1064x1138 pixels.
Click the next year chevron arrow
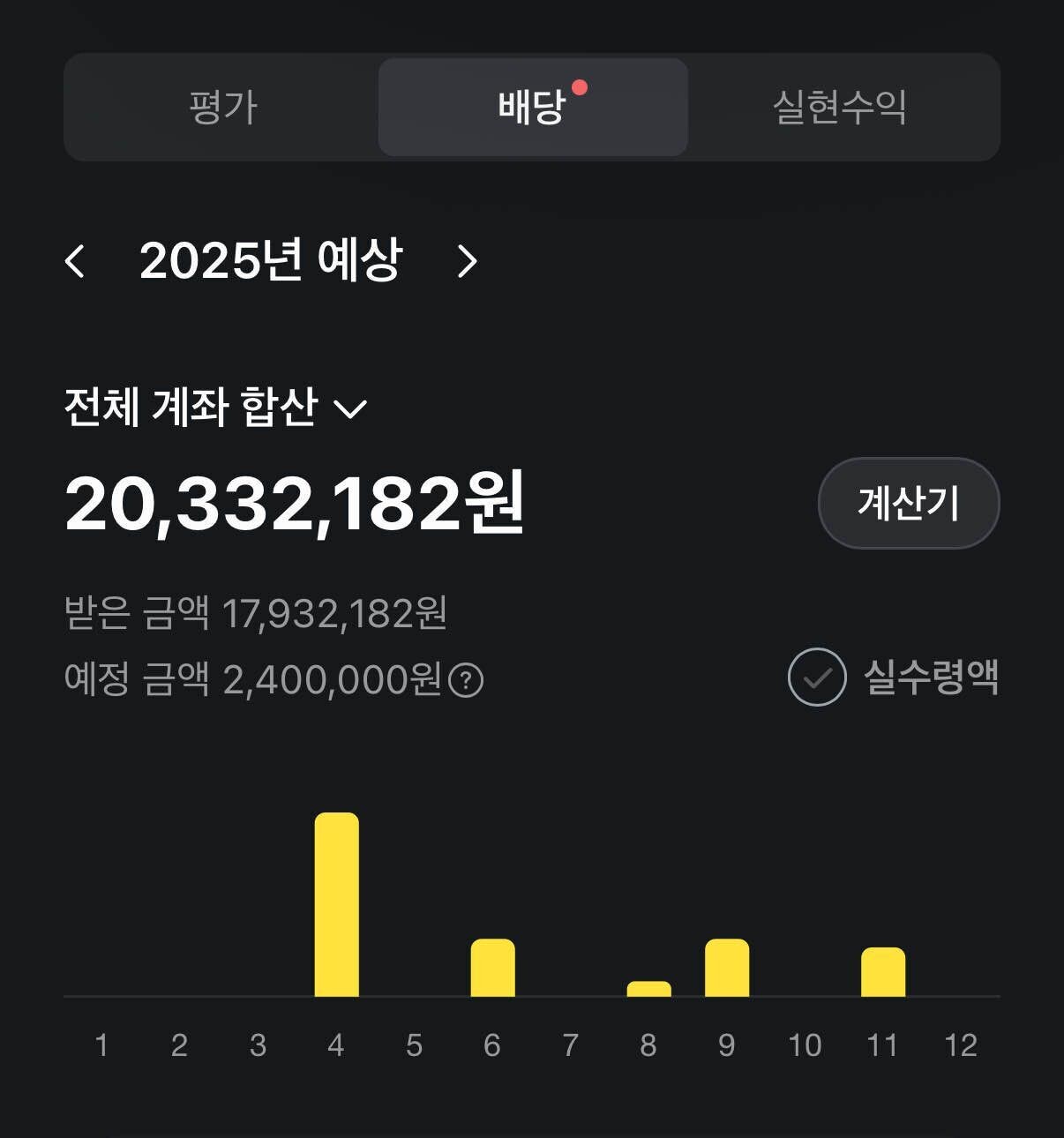point(468,261)
